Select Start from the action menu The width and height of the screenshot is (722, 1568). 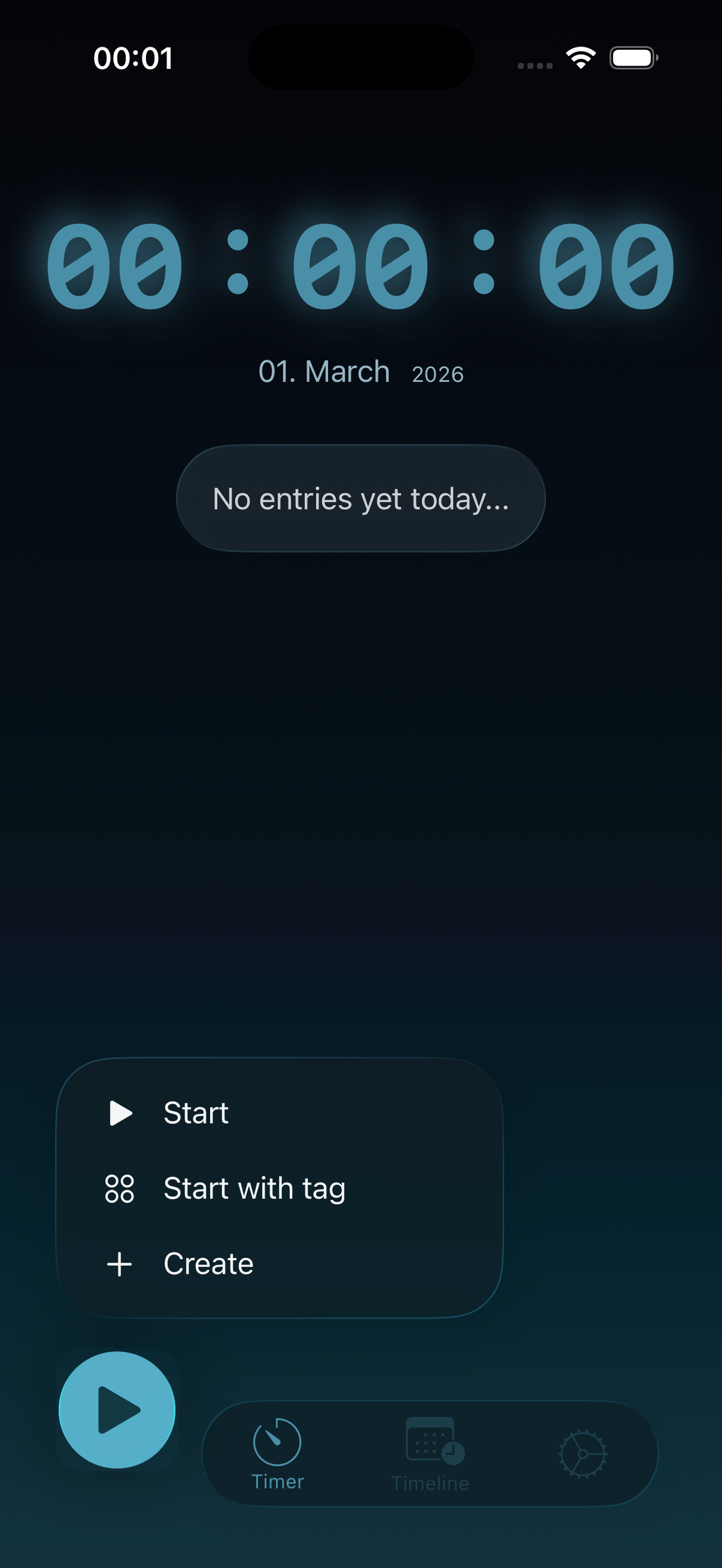click(195, 1112)
